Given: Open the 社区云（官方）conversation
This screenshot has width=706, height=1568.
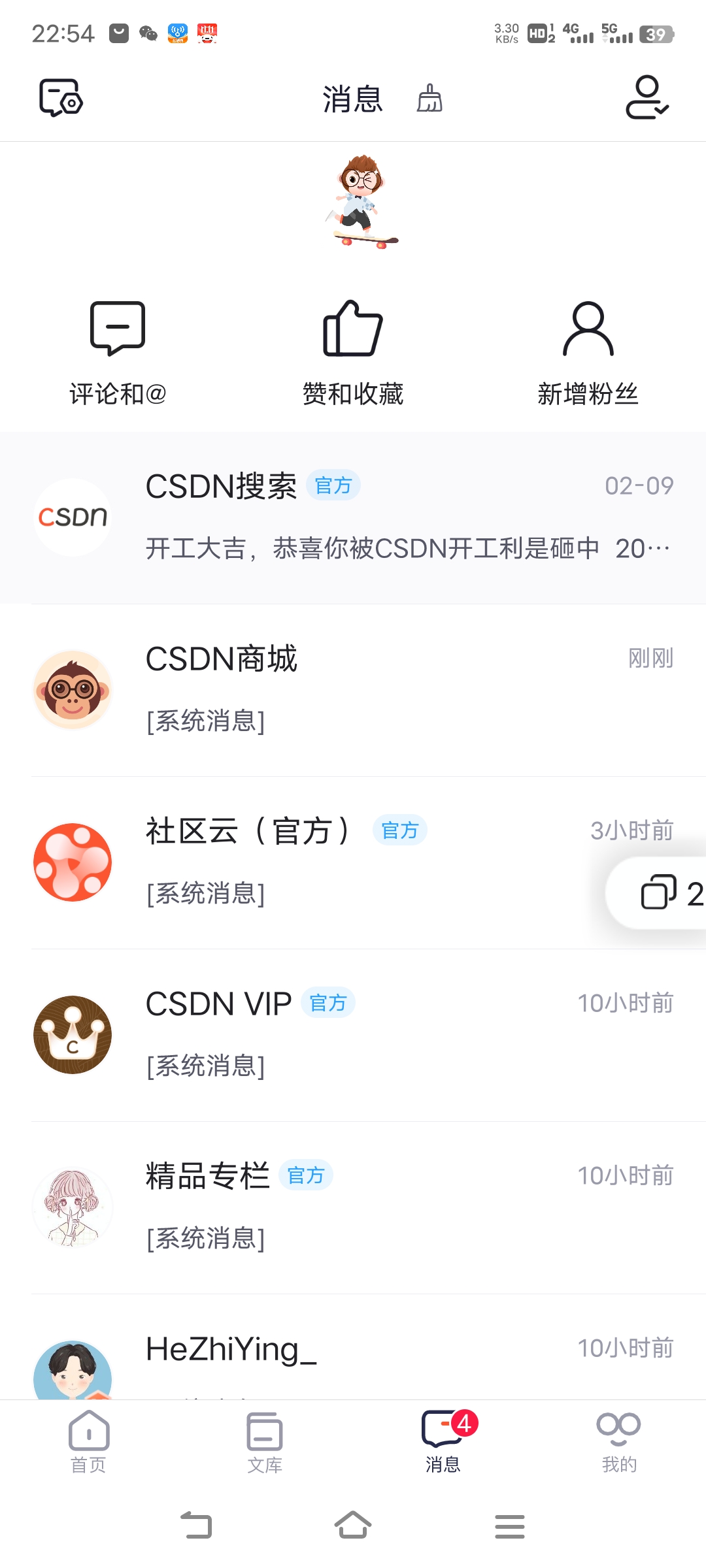Looking at the screenshot, I should [314, 862].
